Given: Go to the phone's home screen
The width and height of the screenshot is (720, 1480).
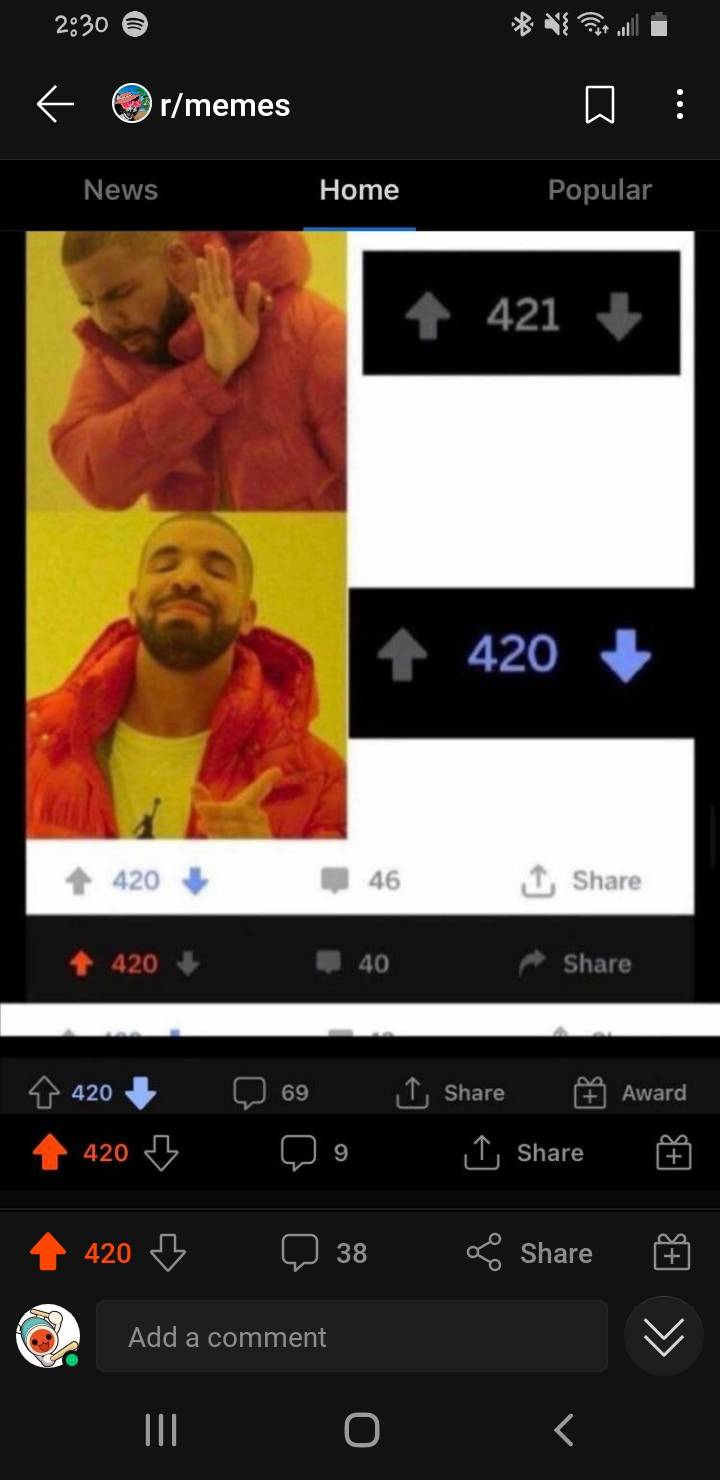Looking at the screenshot, I should click(361, 1429).
